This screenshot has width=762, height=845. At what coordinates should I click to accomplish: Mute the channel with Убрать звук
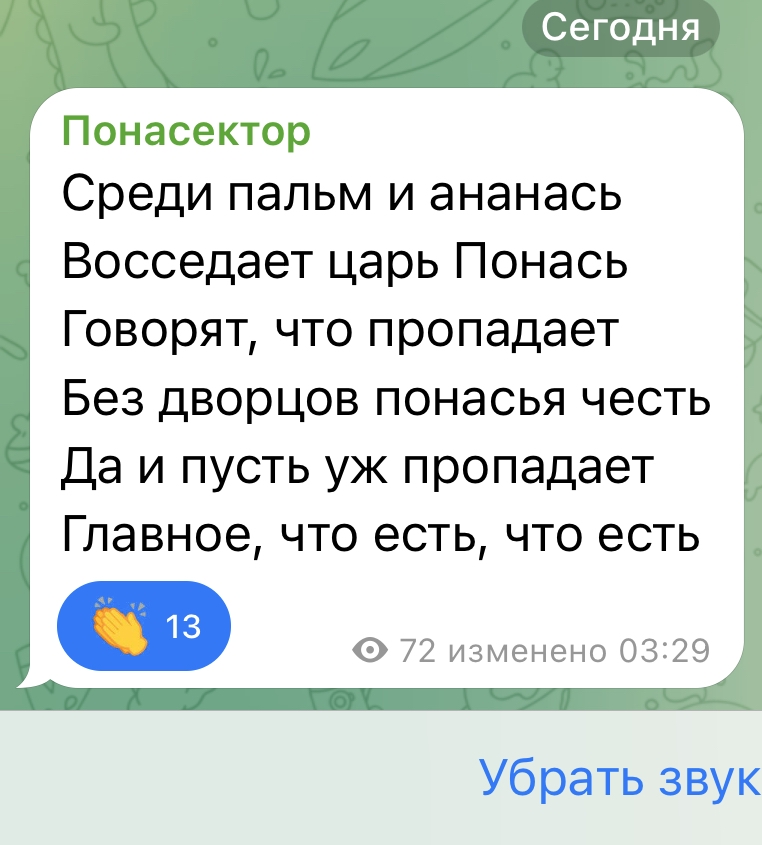click(620, 777)
